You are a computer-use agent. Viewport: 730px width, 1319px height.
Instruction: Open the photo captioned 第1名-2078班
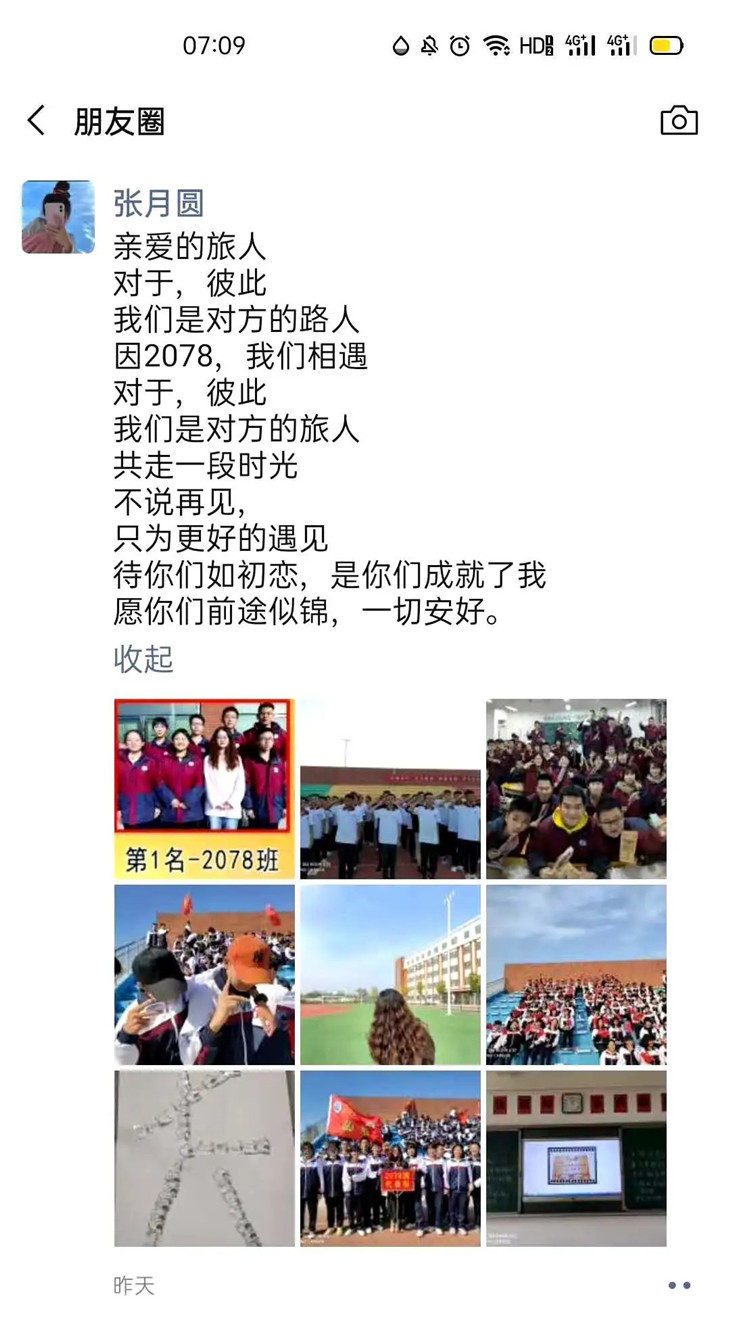(204, 788)
